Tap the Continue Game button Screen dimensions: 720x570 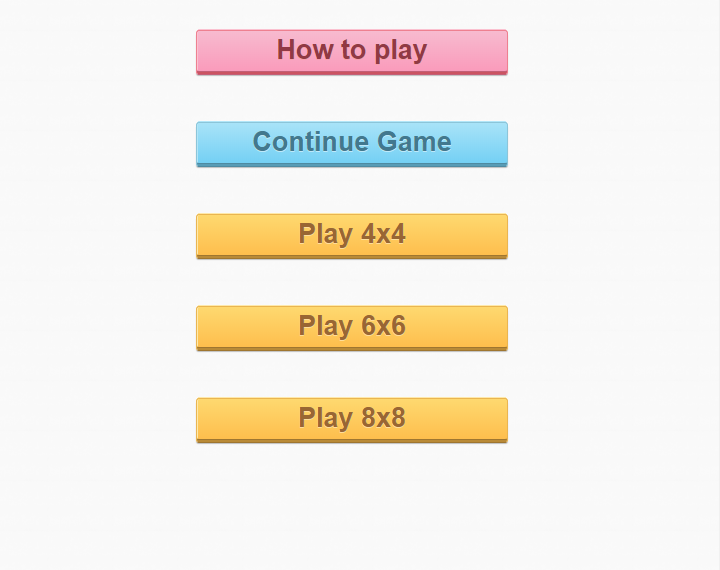click(352, 143)
